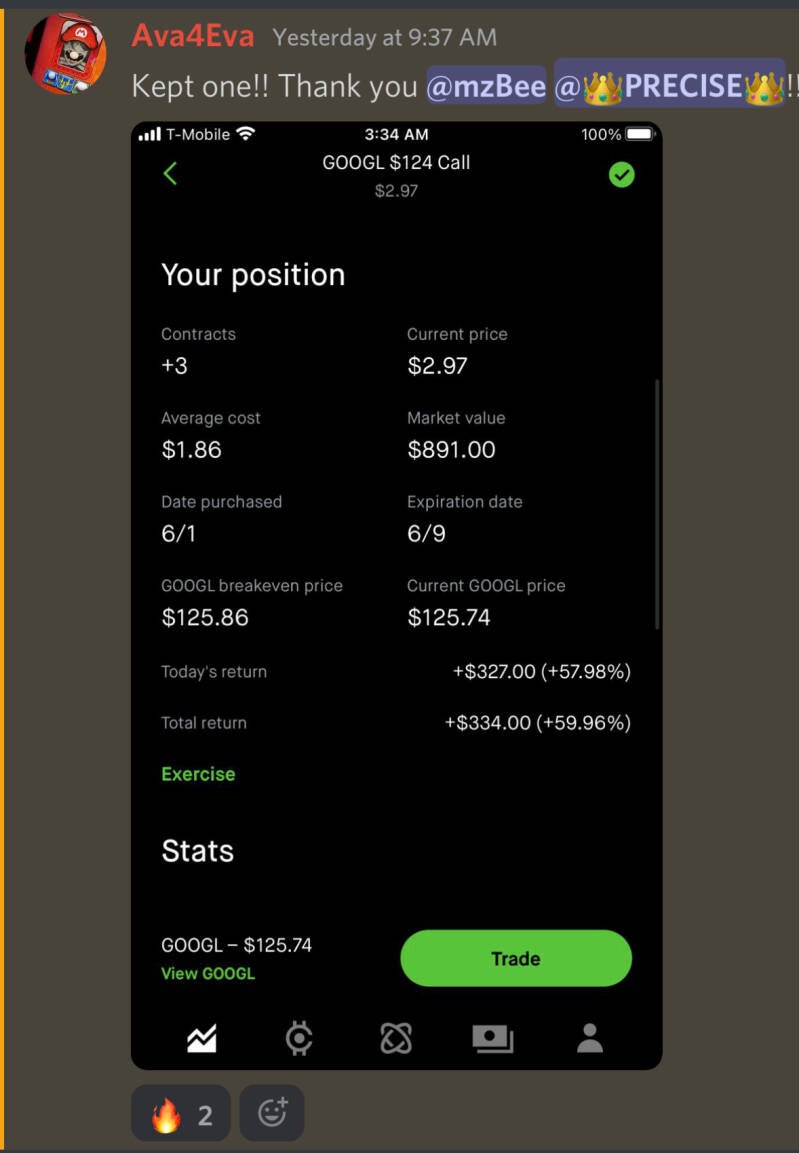Open the add reaction emoji picker
Screen dimensions: 799x1153
coord(272,1113)
